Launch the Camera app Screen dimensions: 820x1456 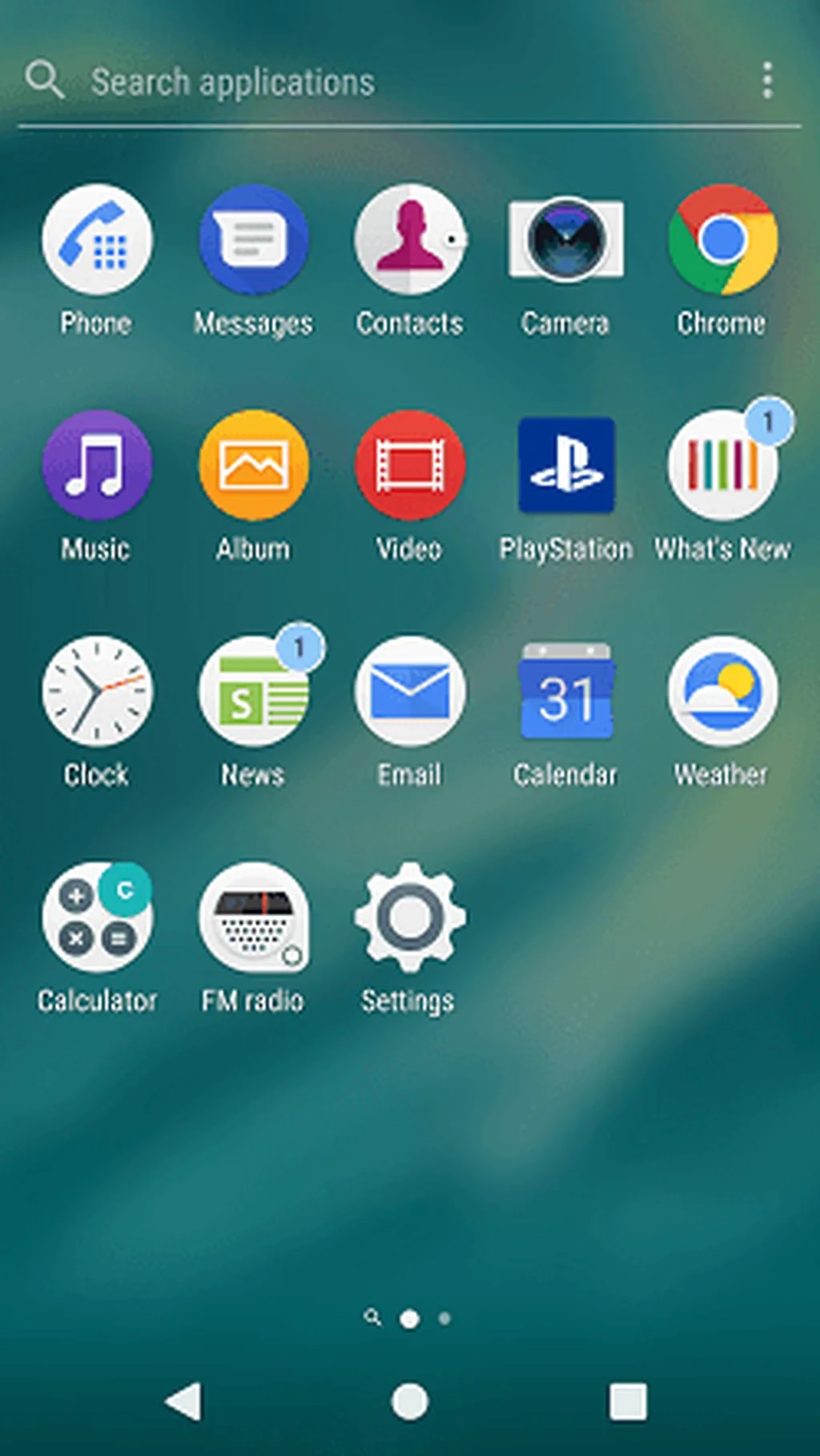point(566,240)
